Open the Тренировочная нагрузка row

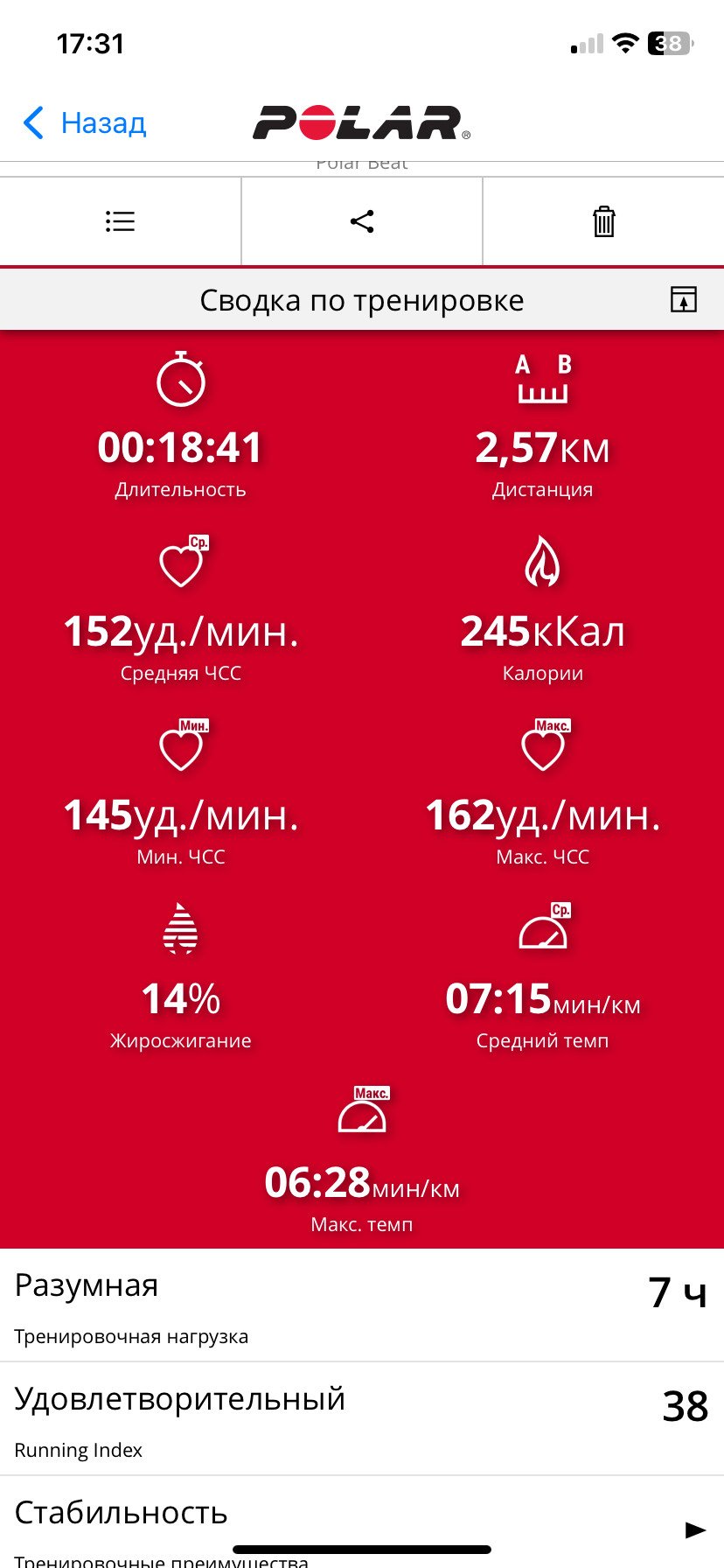pyautogui.click(x=362, y=1305)
